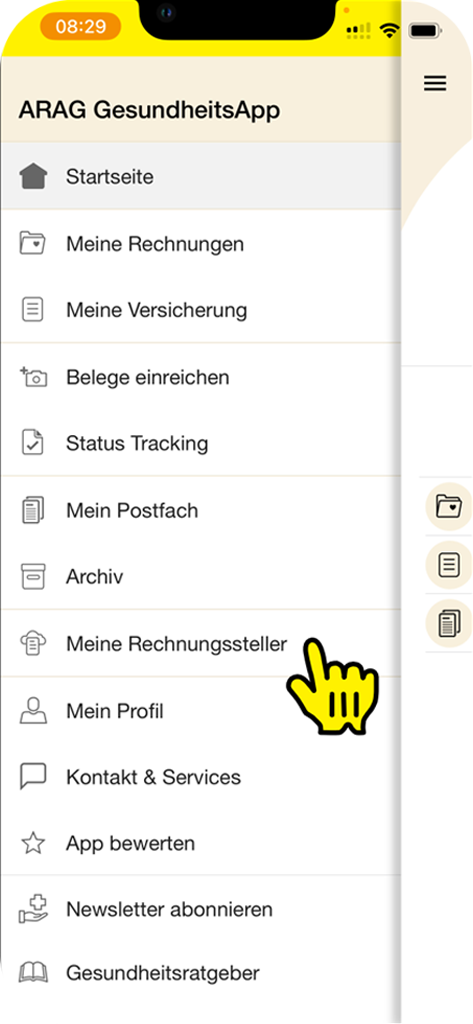Tap the hamburger menu button
The width and height of the screenshot is (473, 1024).
(435, 84)
